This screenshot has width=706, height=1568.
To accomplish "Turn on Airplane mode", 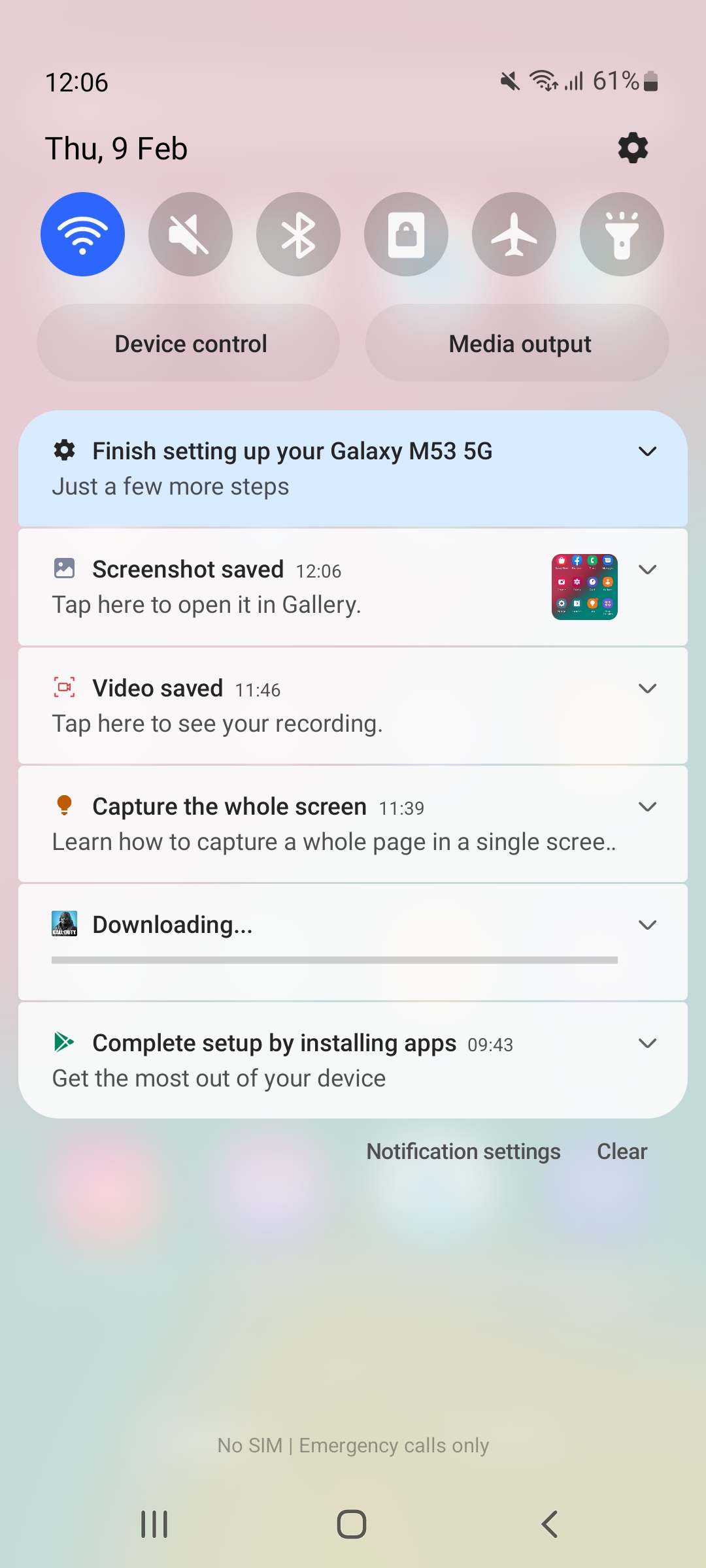I will [x=514, y=234].
